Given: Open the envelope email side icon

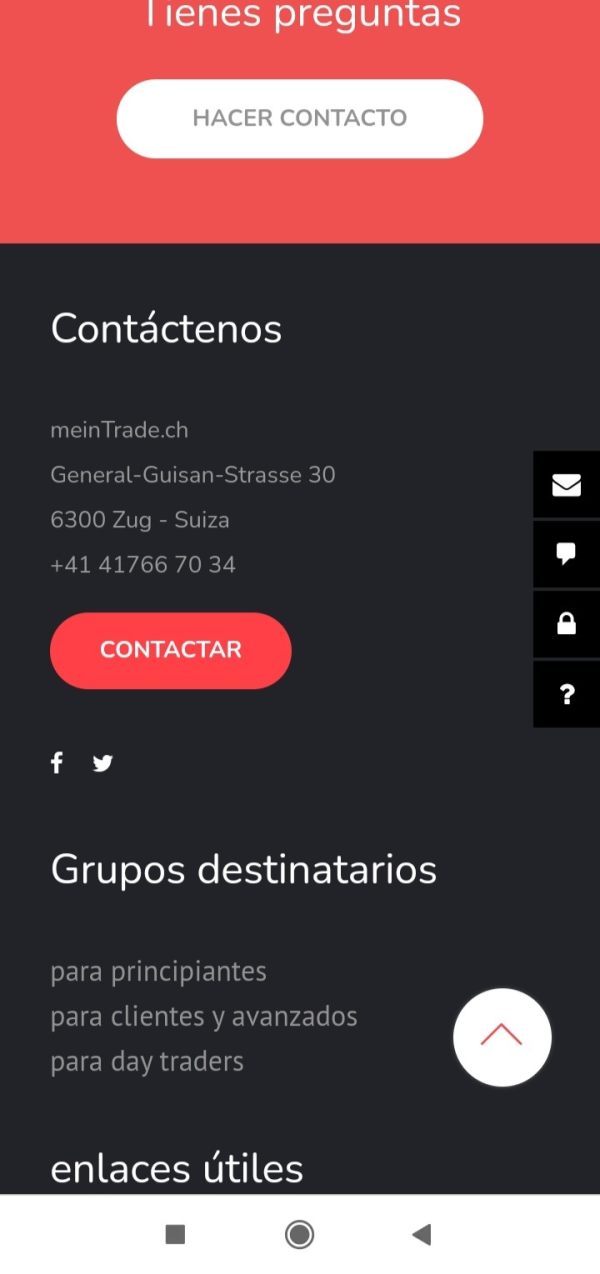Looking at the screenshot, I should (566, 485).
